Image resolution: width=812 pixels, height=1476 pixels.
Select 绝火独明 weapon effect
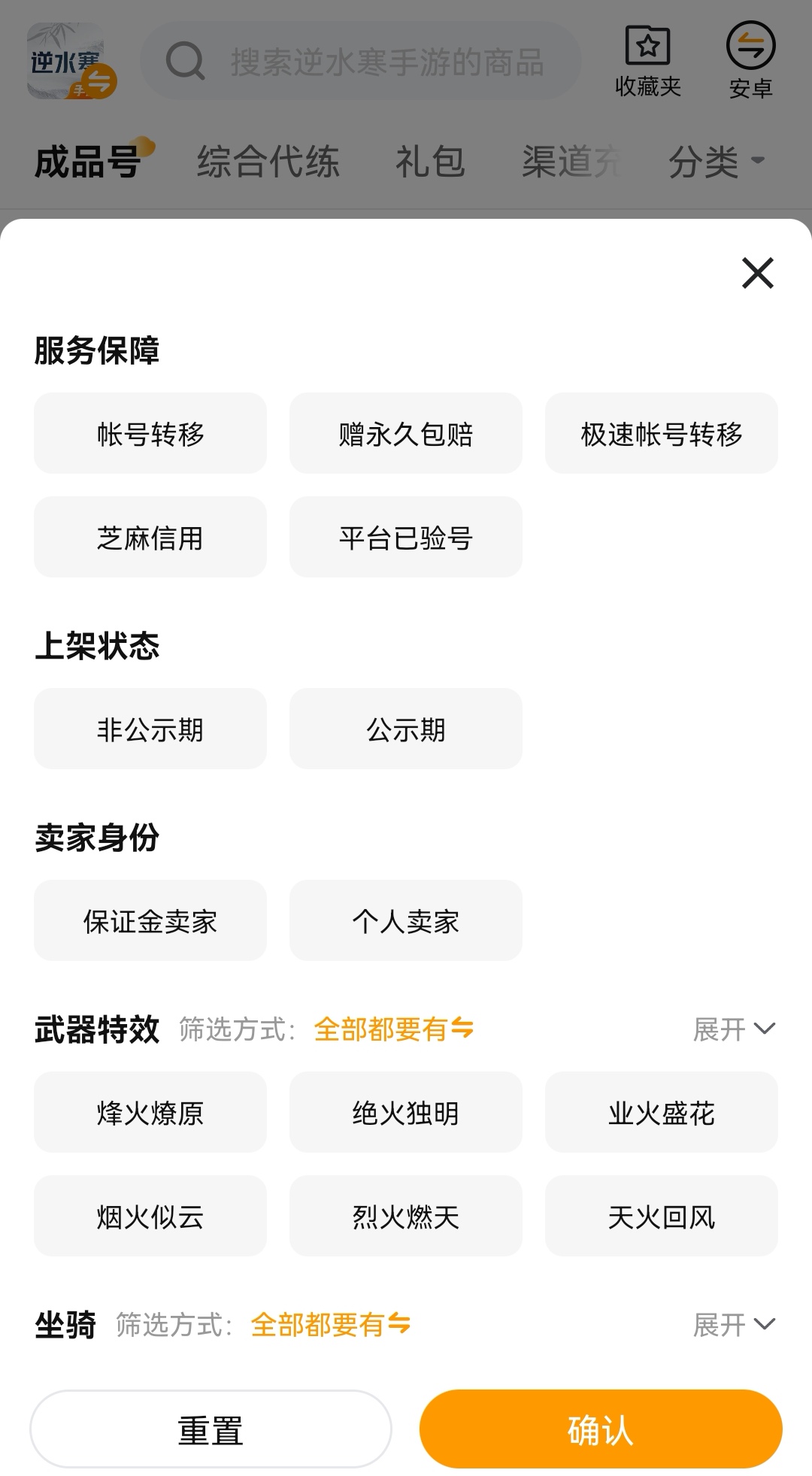click(x=406, y=1113)
